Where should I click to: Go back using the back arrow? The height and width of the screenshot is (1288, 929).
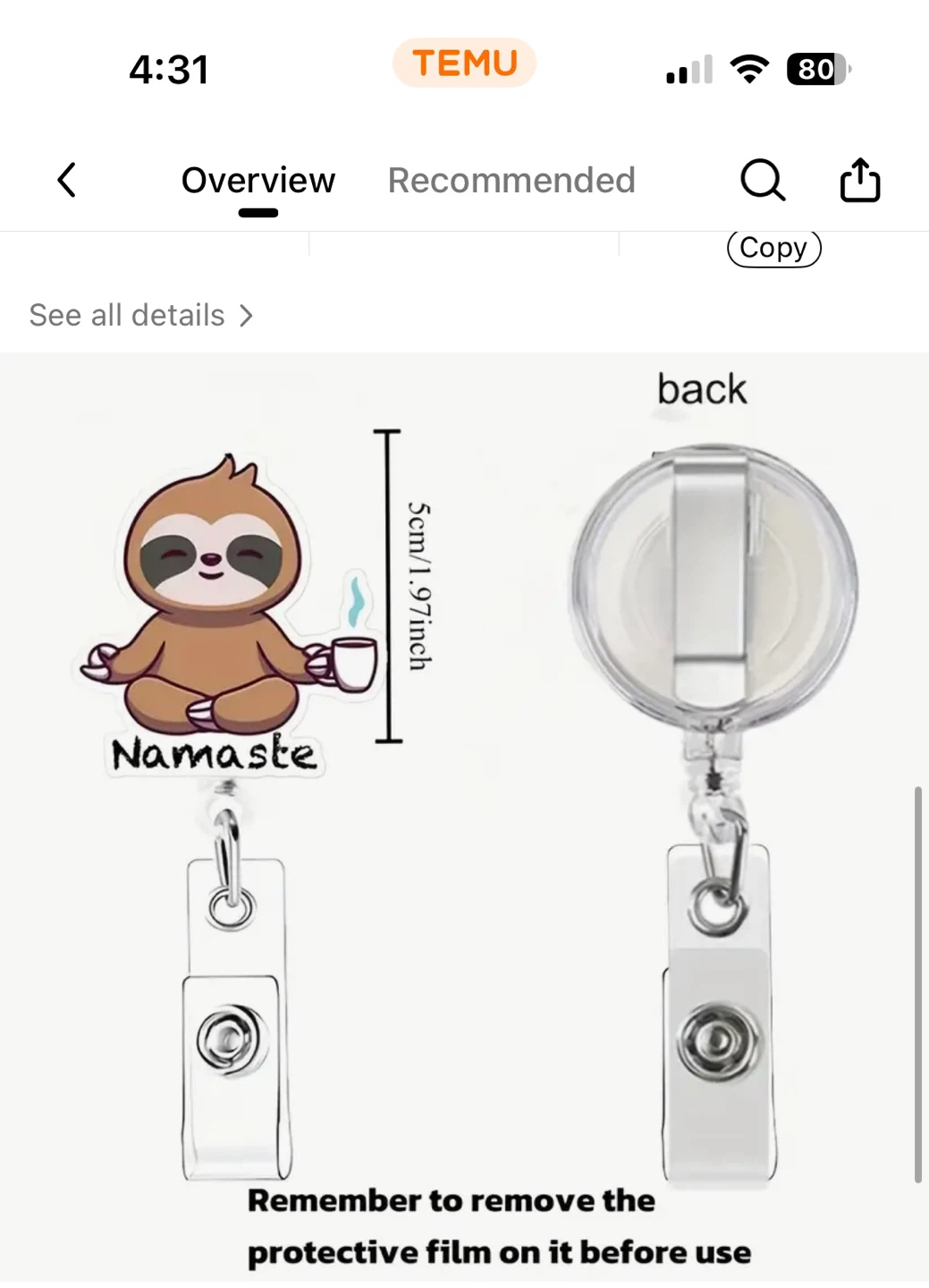pyautogui.click(x=67, y=180)
